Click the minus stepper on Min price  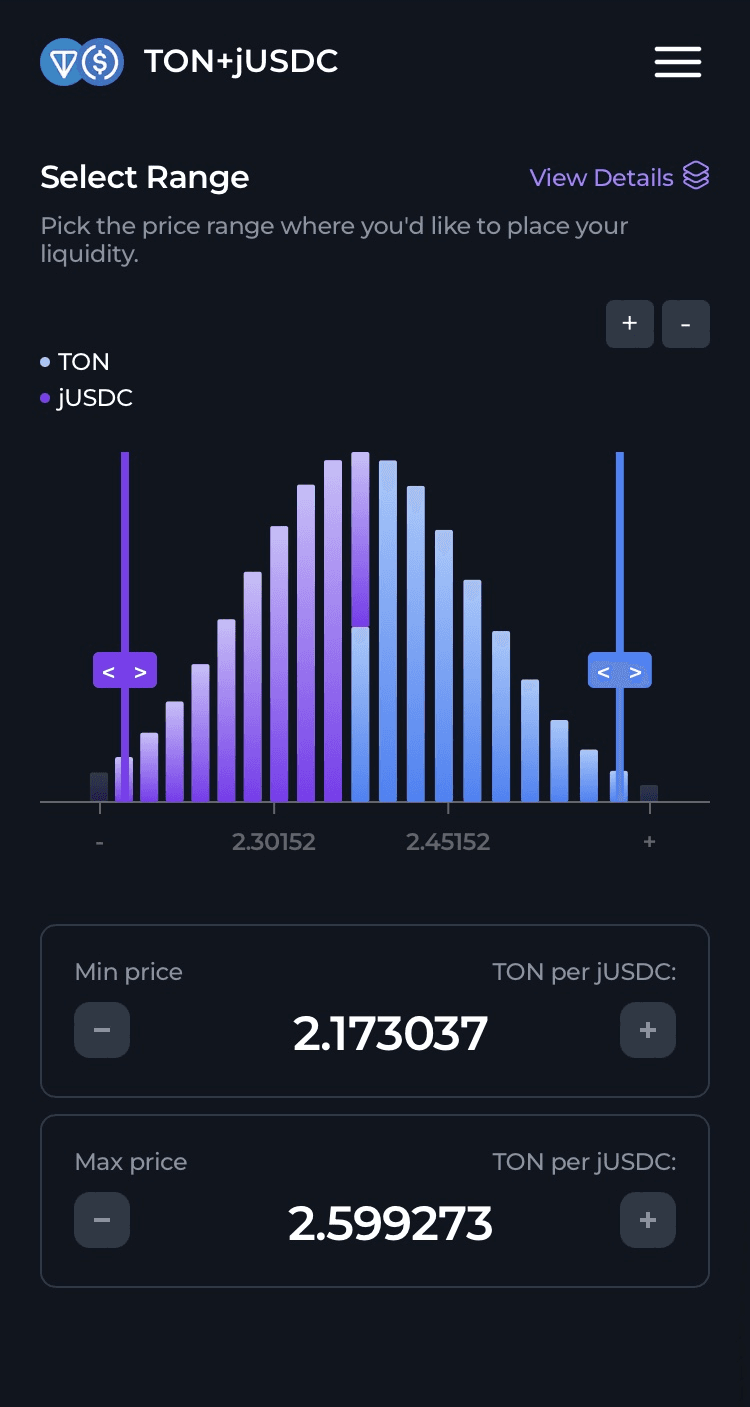click(101, 1030)
